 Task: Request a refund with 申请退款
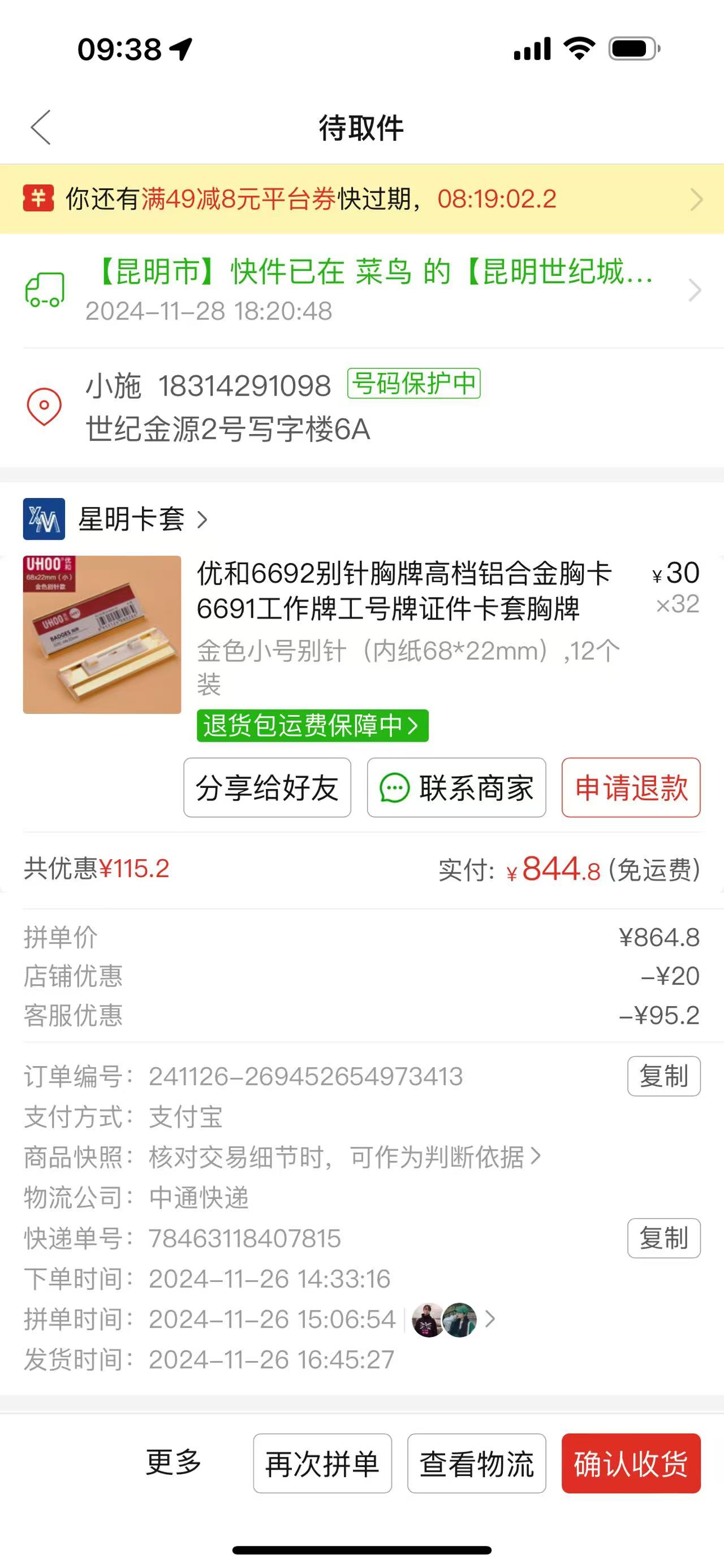click(631, 787)
